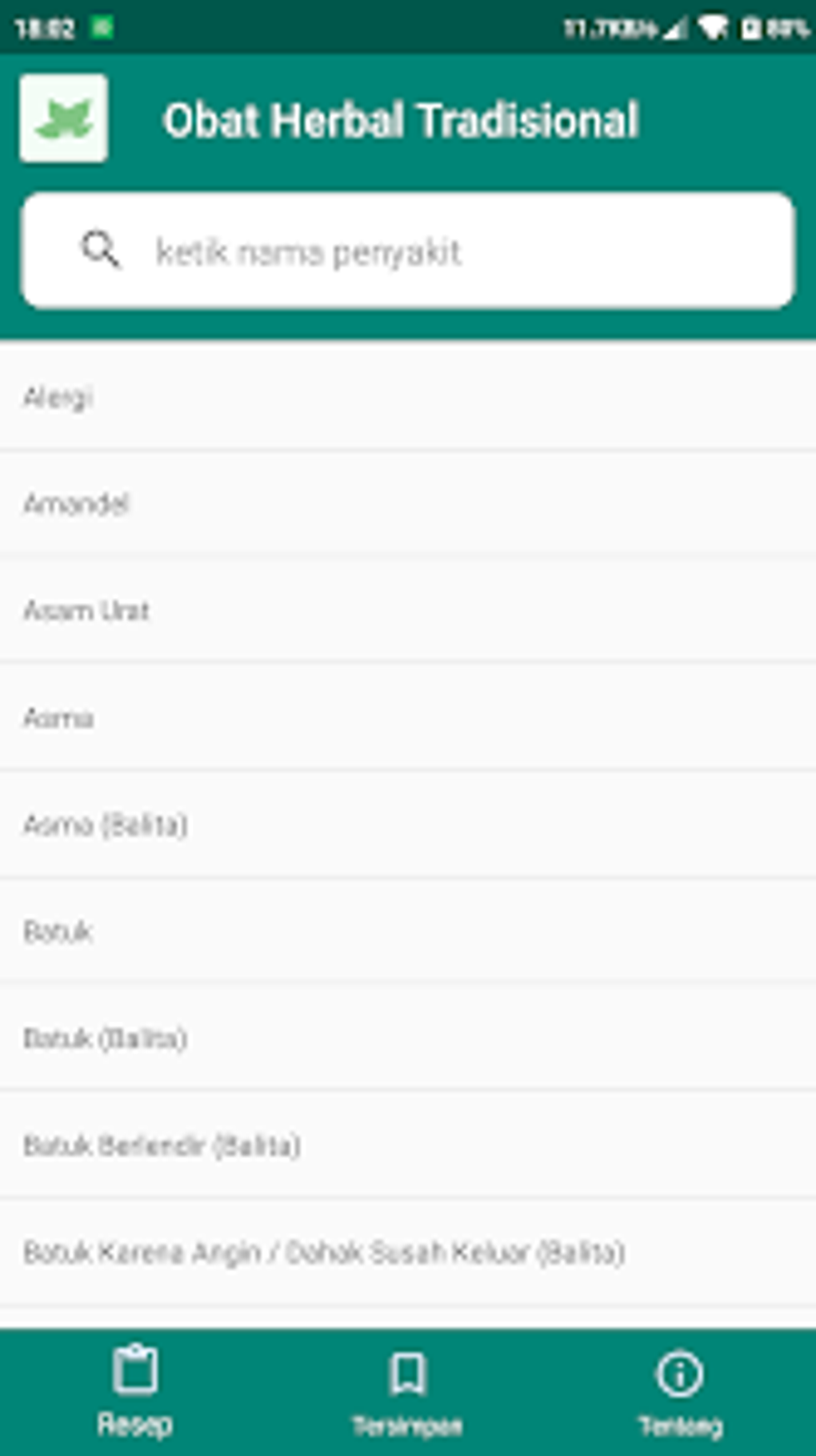Open the Alergi entry
The height and width of the screenshot is (1456, 816).
[408, 397]
